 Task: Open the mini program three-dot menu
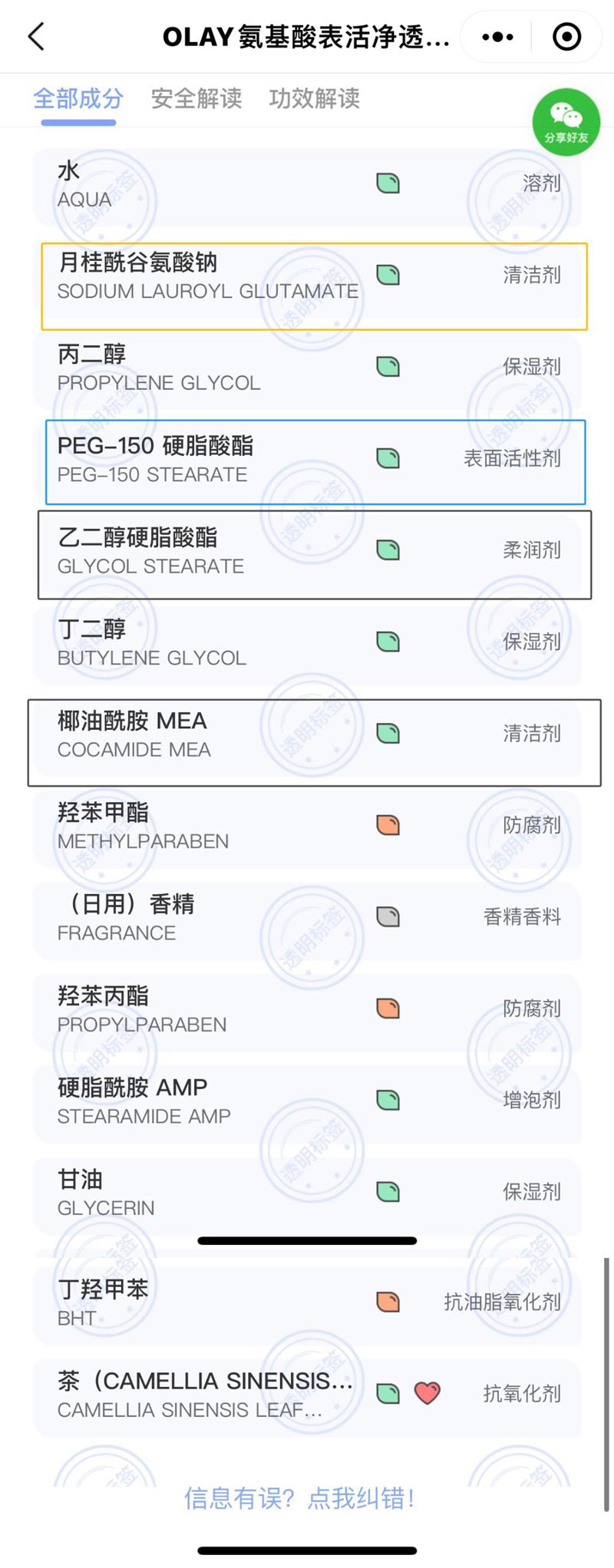(497, 36)
